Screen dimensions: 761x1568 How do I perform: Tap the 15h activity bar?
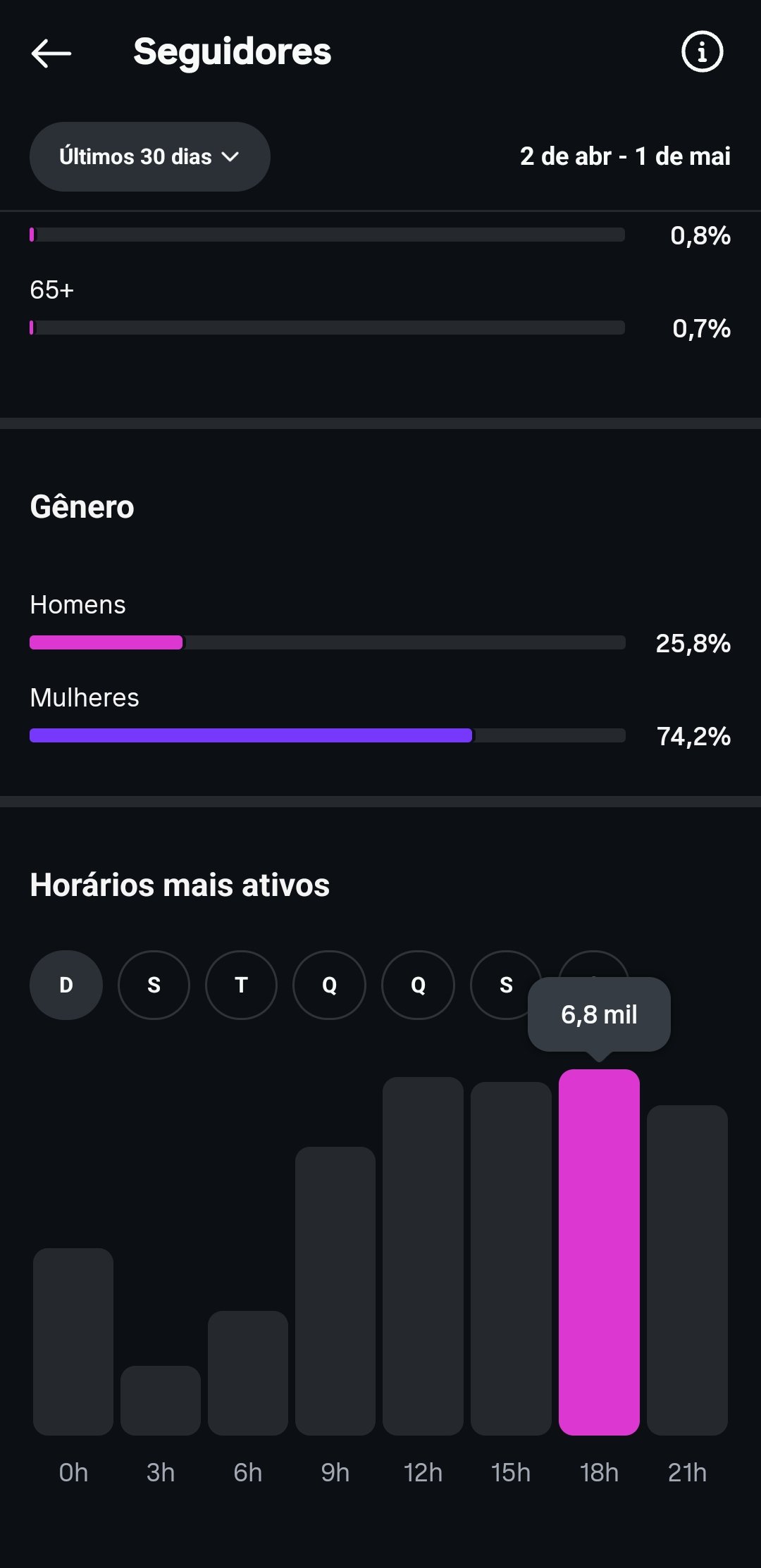pyautogui.click(x=511, y=1258)
